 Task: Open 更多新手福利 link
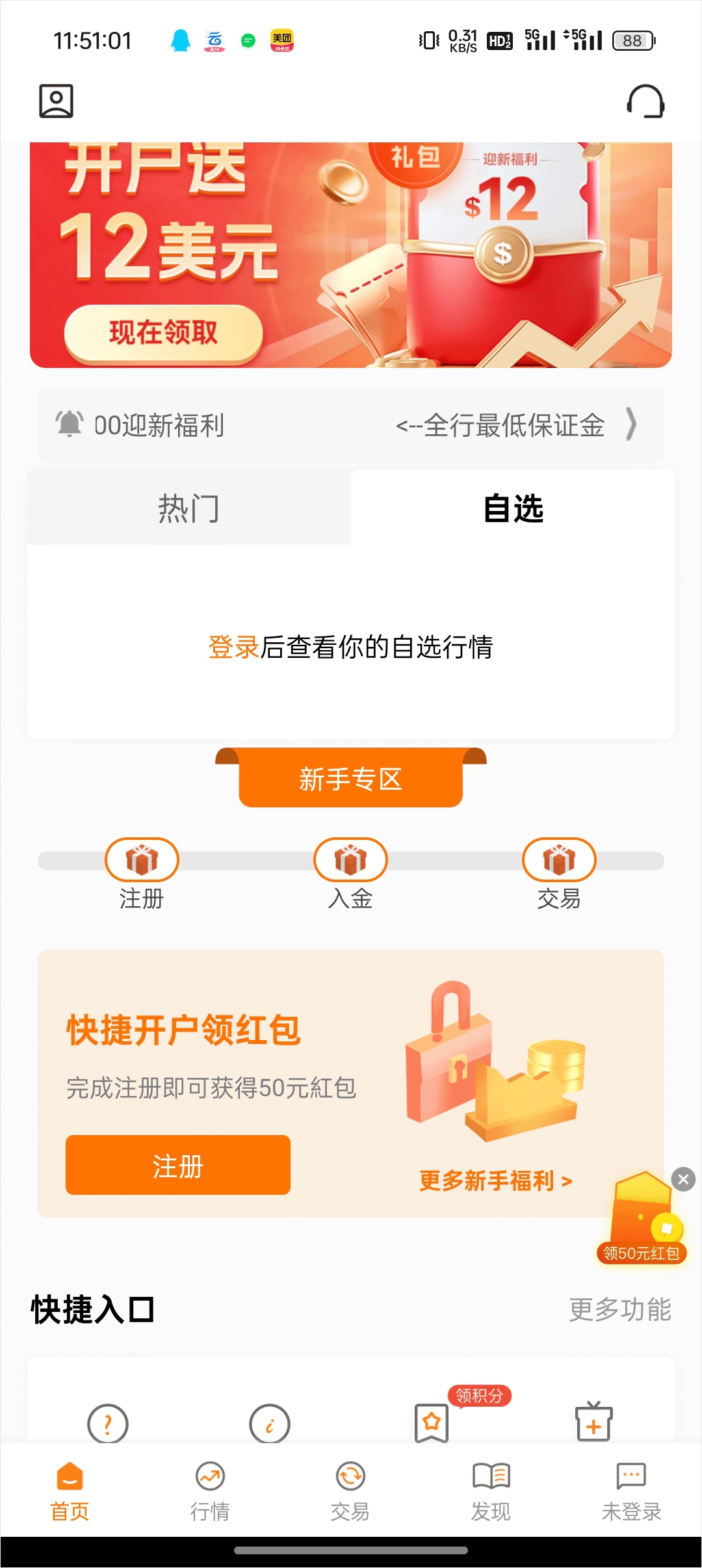coord(495,1181)
